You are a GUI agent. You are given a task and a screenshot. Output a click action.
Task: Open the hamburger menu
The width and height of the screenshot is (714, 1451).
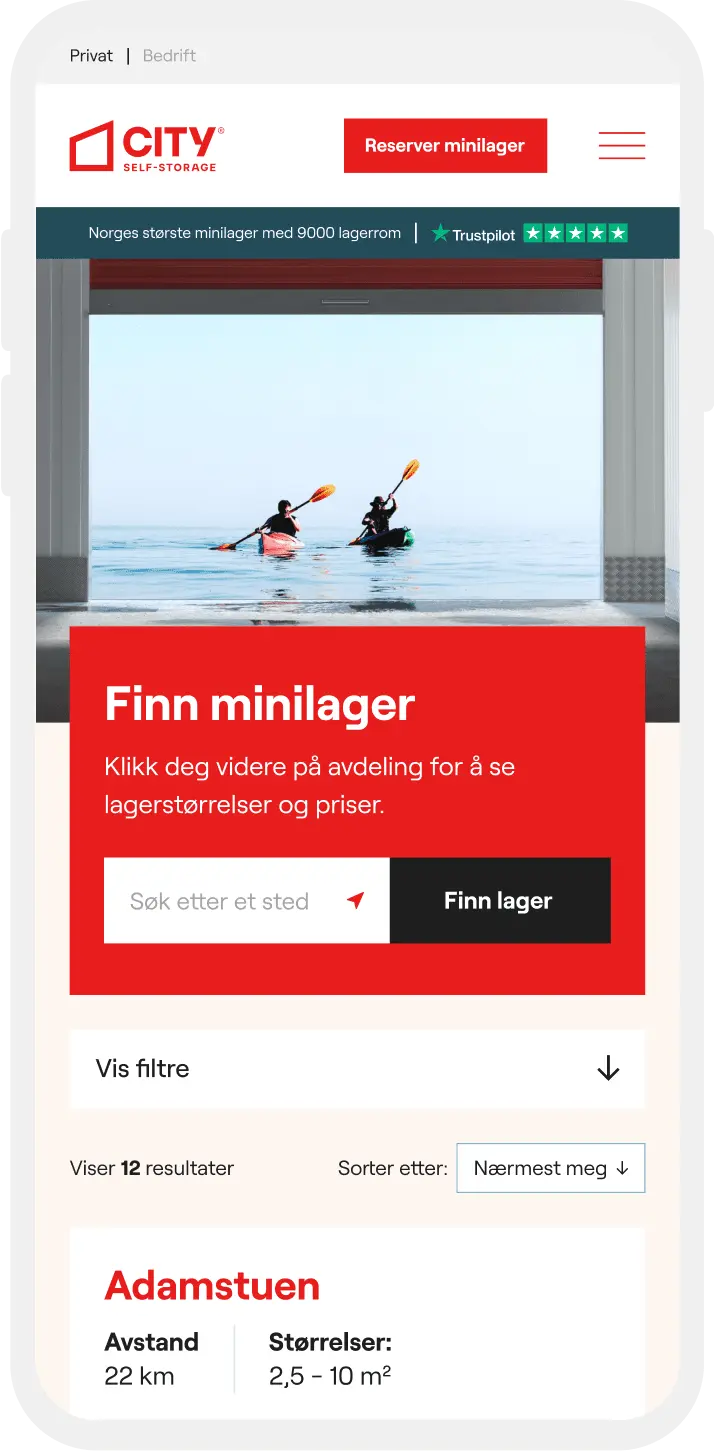click(x=621, y=146)
